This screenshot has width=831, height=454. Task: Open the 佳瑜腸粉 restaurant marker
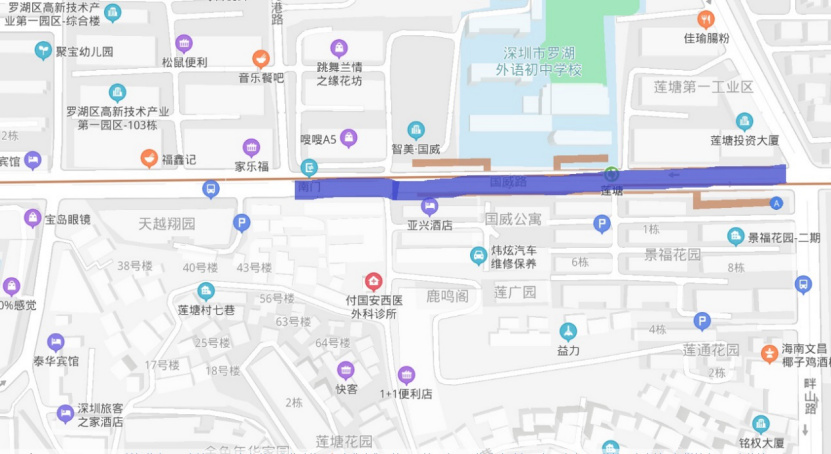(706, 20)
